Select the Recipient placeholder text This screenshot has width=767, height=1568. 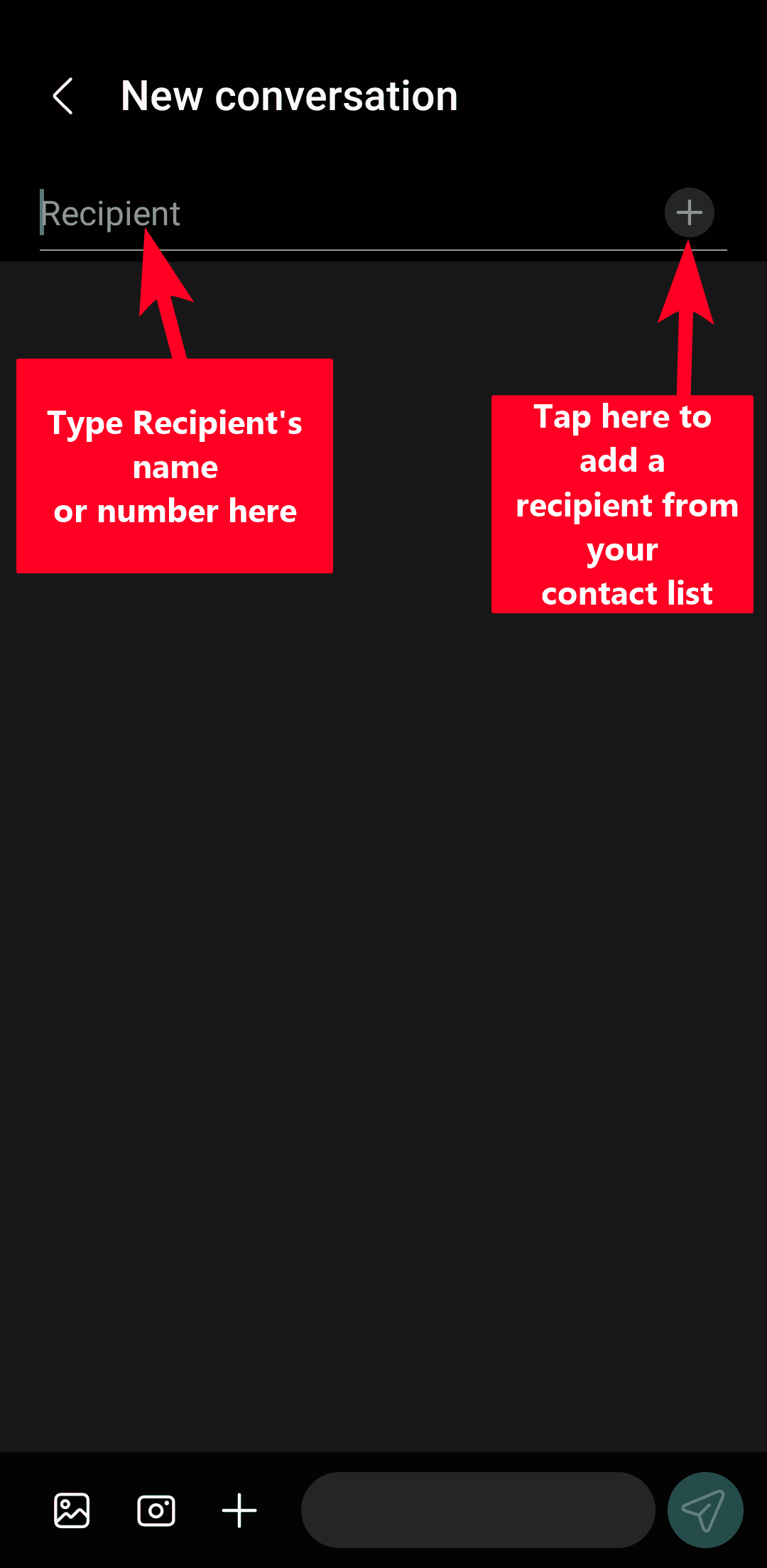click(110, 211)
